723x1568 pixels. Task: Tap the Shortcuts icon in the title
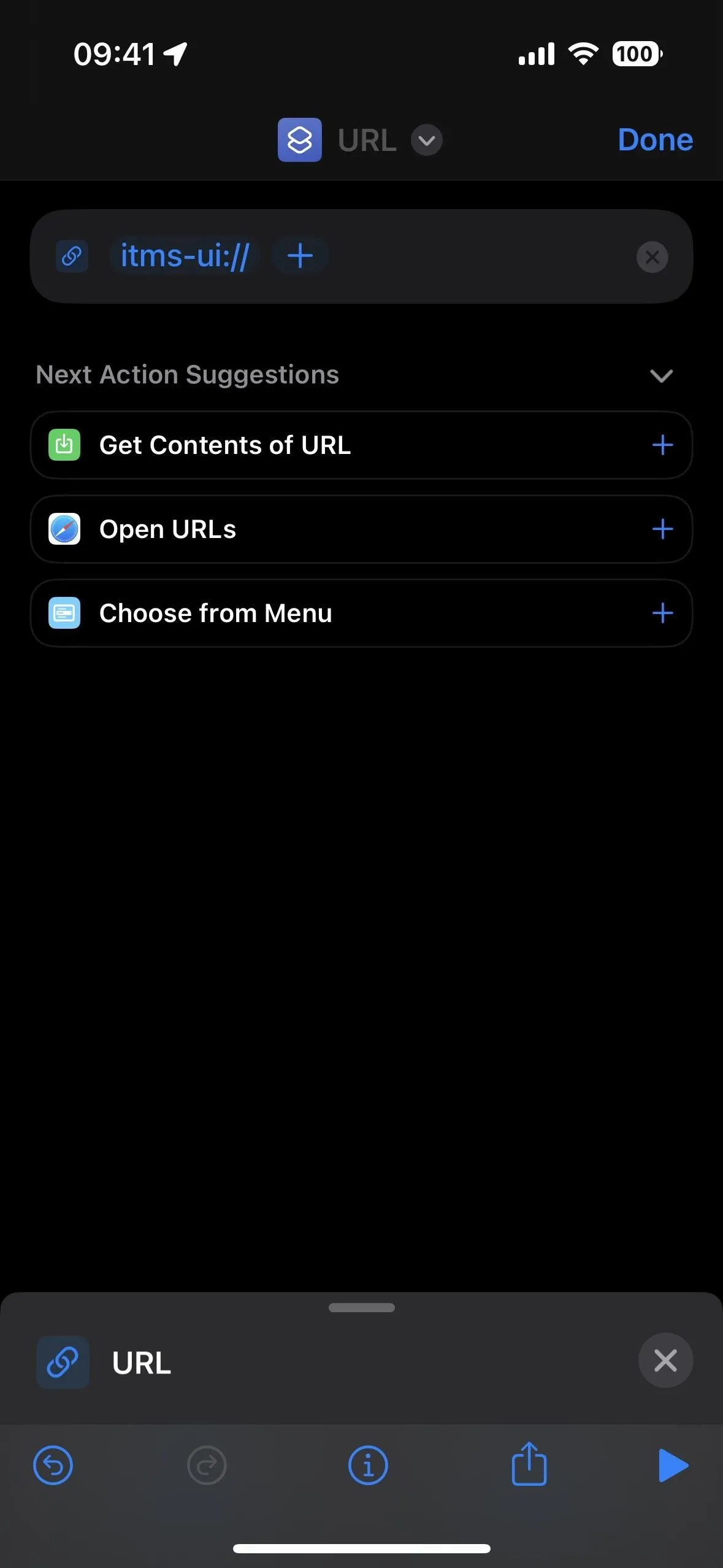click(299, 140)
